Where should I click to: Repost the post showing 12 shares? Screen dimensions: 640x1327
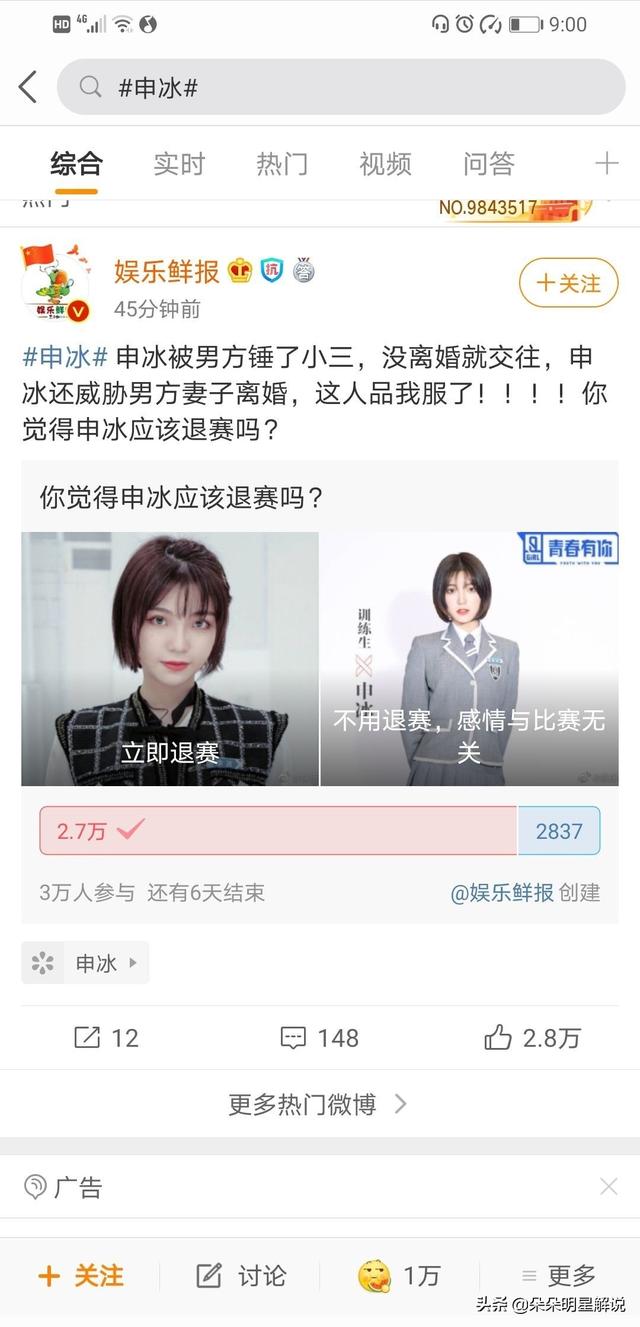pos(107,1038)
